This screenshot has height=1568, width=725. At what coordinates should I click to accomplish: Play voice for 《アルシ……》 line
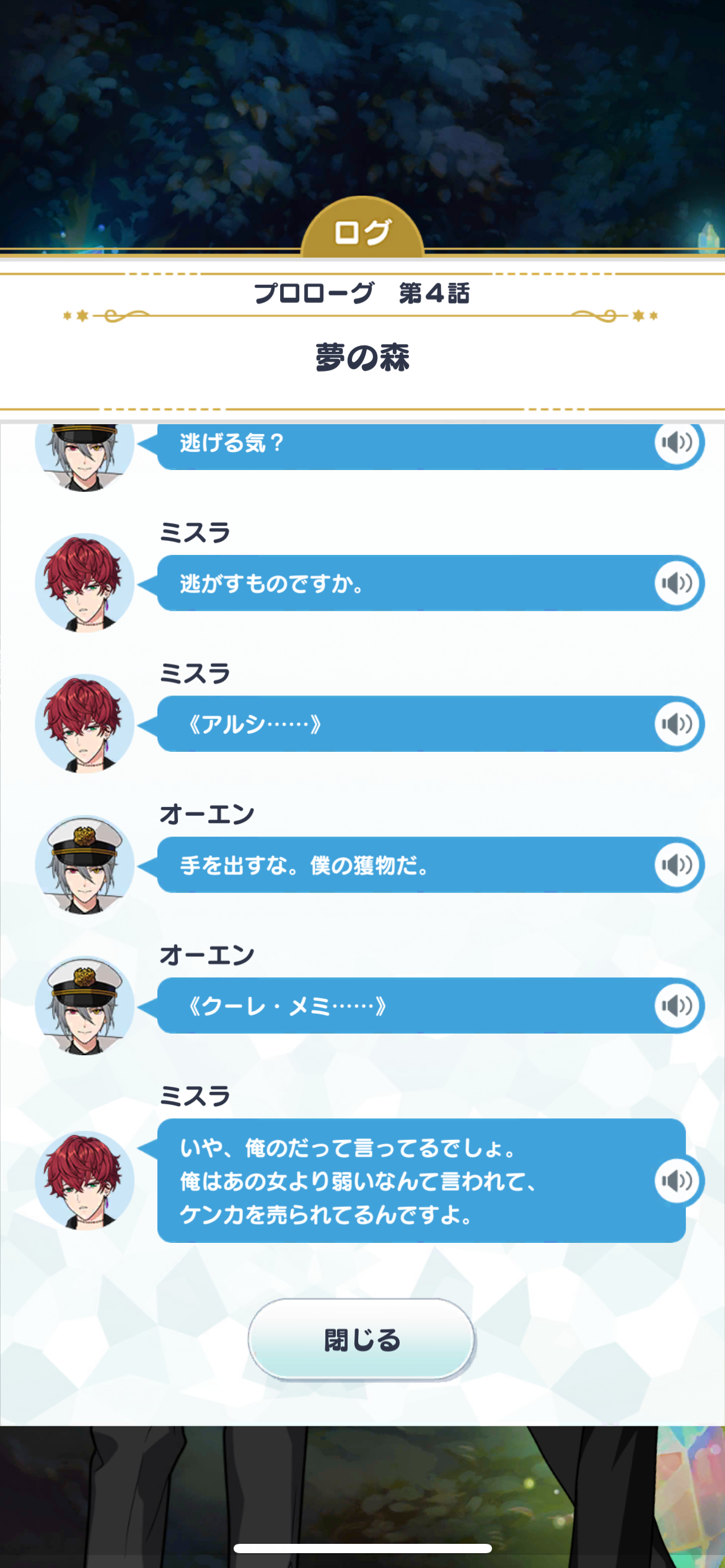click(x=677, y=724)
